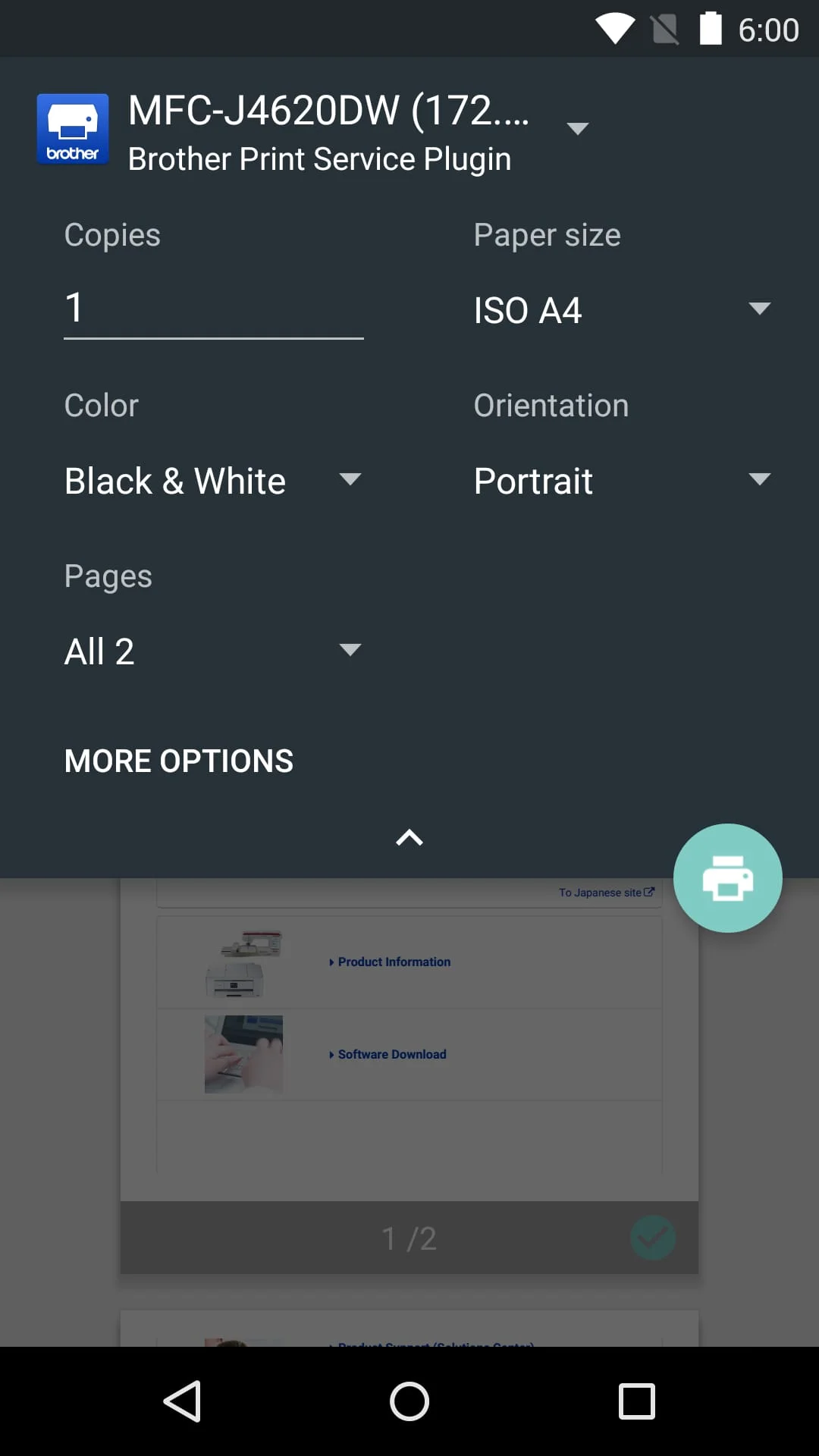Open the Pages dropdown

(x=350, y=650)
